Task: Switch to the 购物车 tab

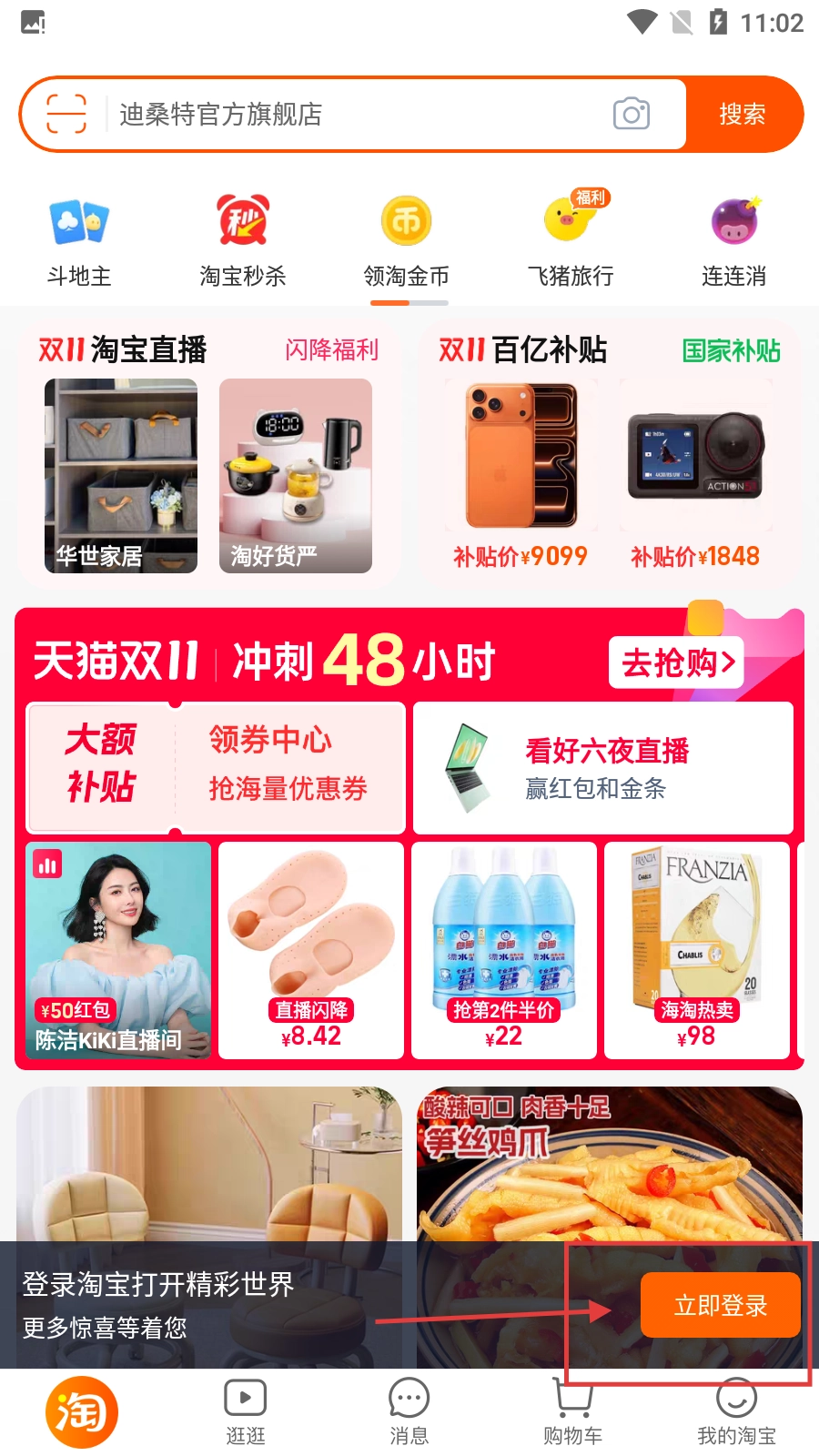Action: (x=572, y=1412)
